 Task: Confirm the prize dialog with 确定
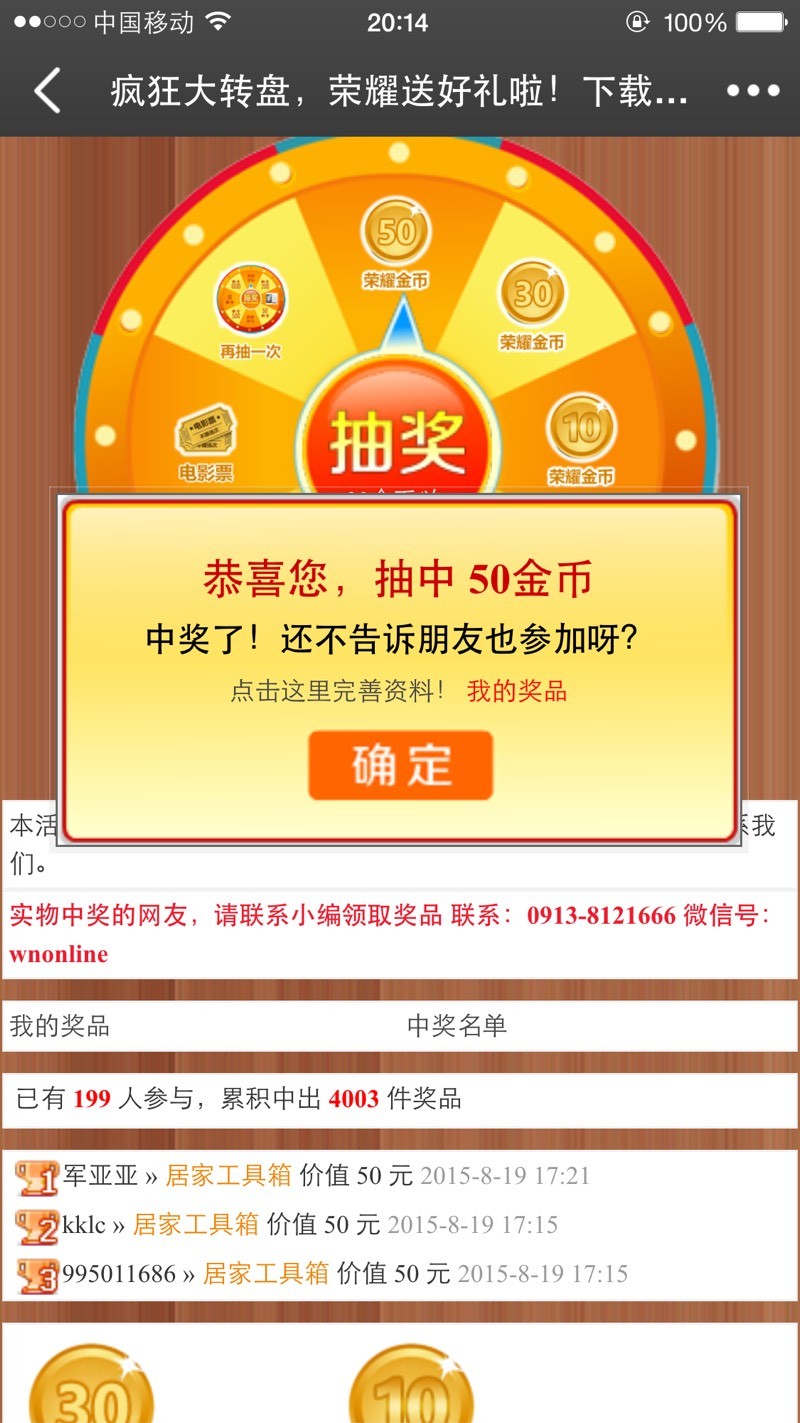click(x=400, y=766)
